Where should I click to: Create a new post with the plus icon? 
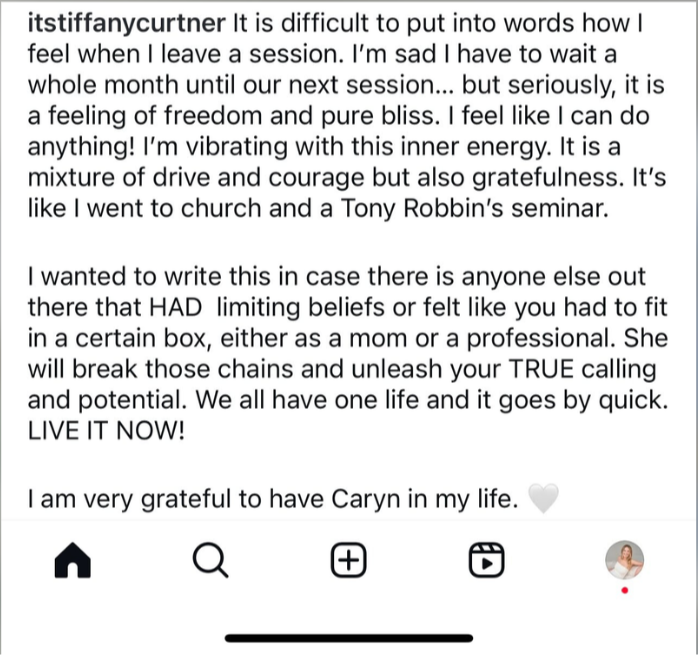pos(349,560)
